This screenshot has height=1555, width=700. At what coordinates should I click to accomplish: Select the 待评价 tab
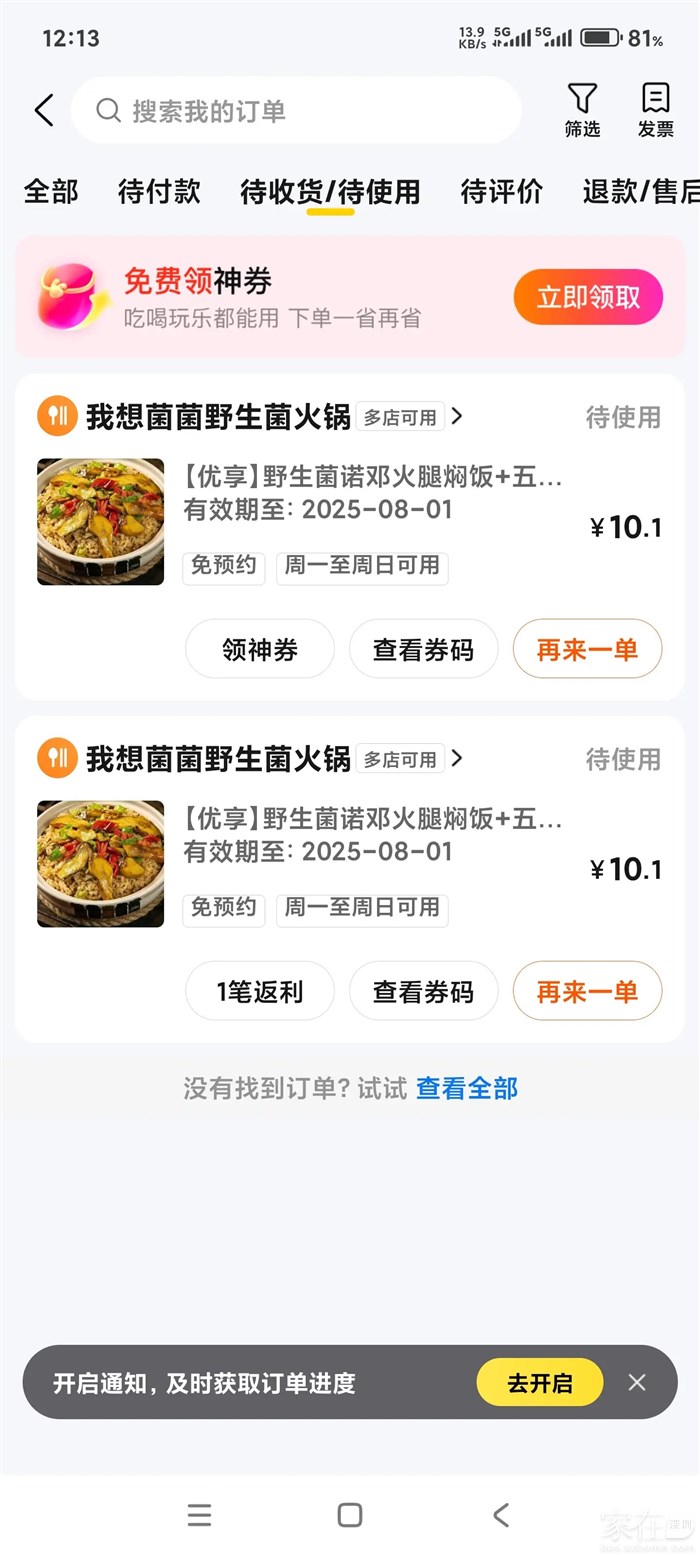click(501, 191)
